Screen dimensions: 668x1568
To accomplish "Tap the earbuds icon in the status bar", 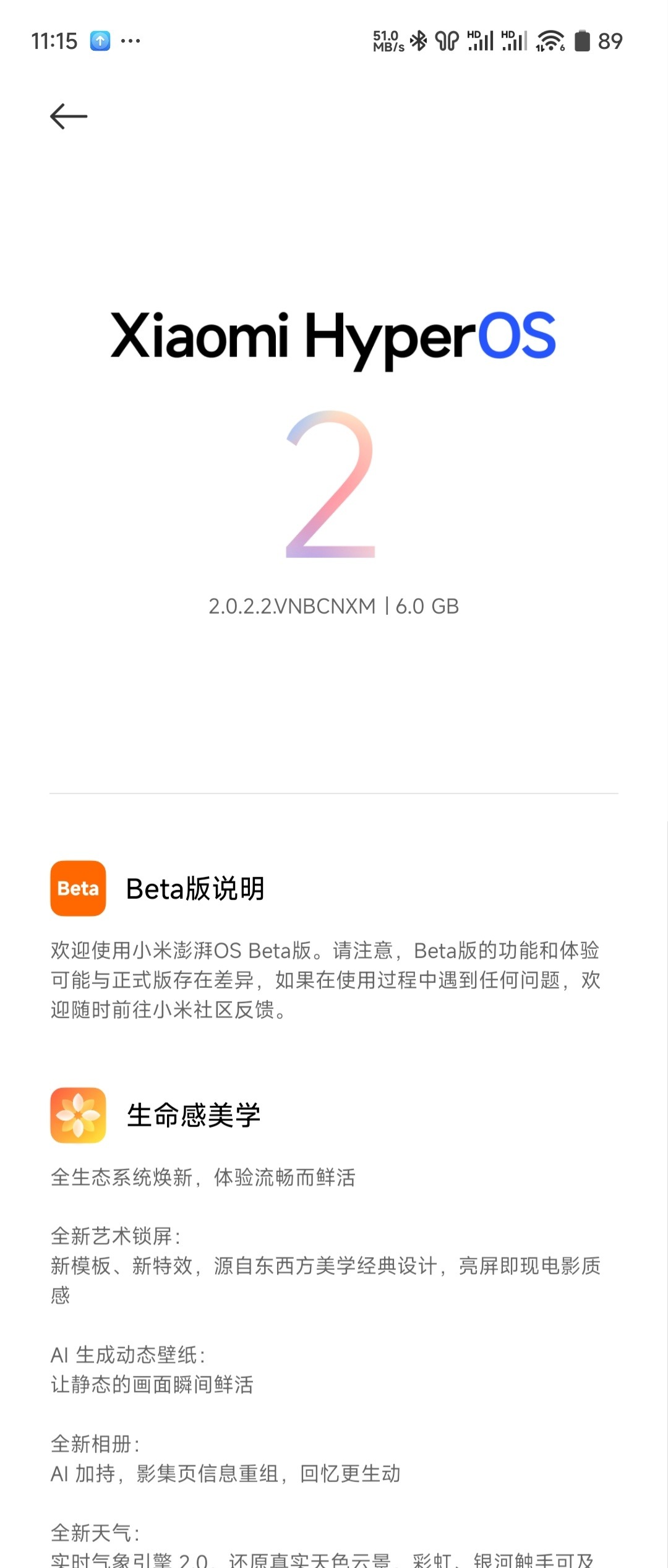I will 447,40.
